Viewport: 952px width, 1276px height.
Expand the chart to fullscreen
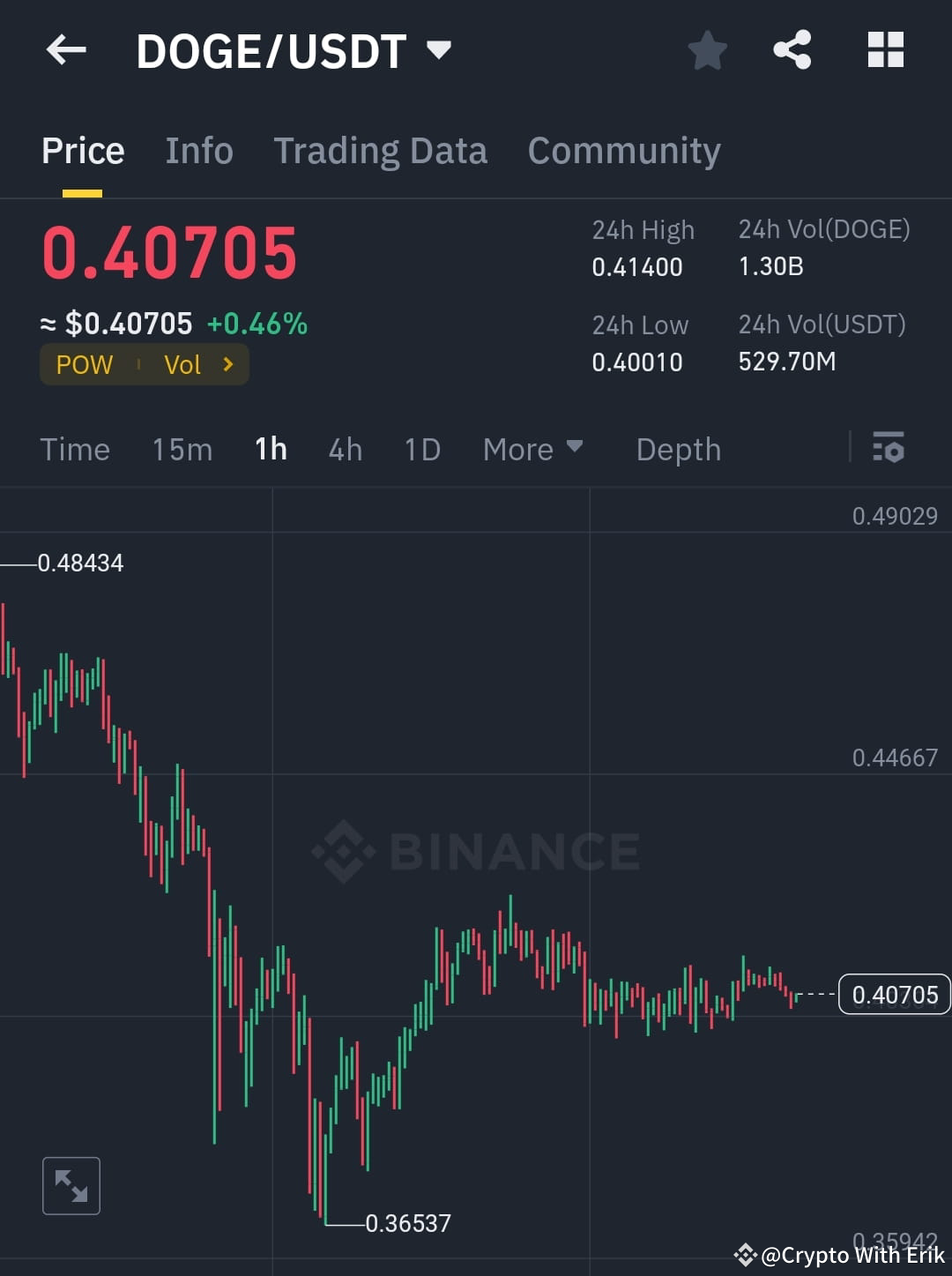71,1185
